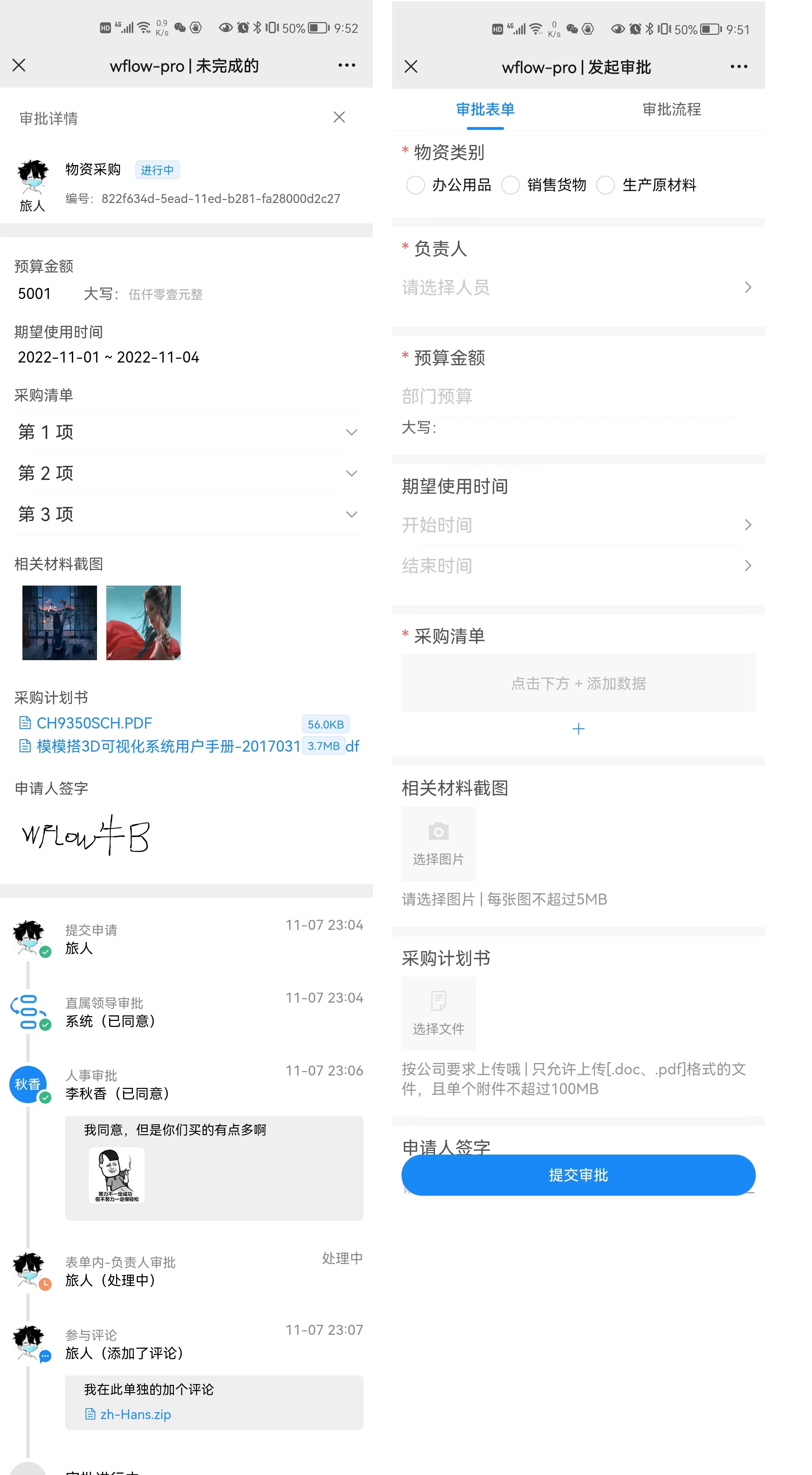
Task: Select the 销售货物 radio option
Action: point(510,185)
